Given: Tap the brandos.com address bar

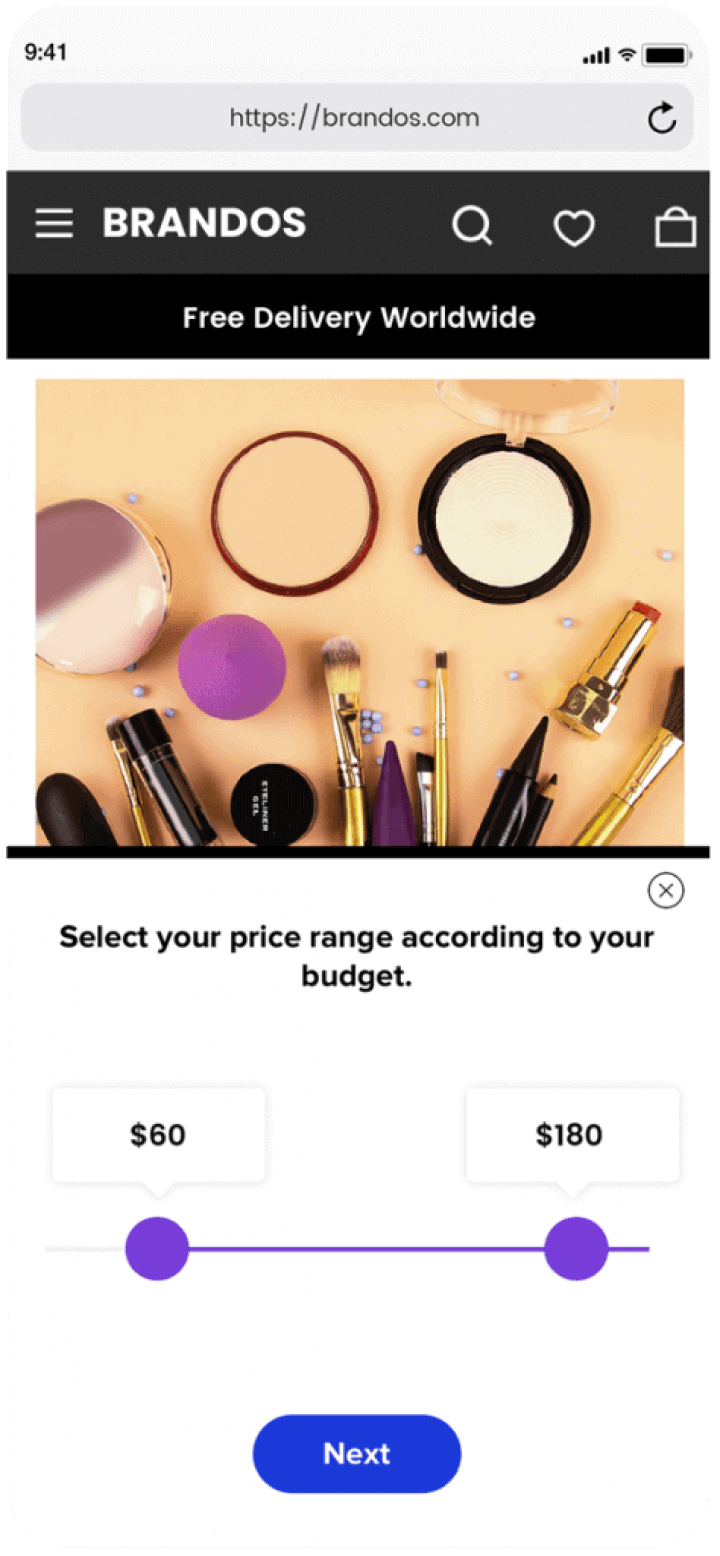Looking at the screenshot, I should click(x=354, y=118).
